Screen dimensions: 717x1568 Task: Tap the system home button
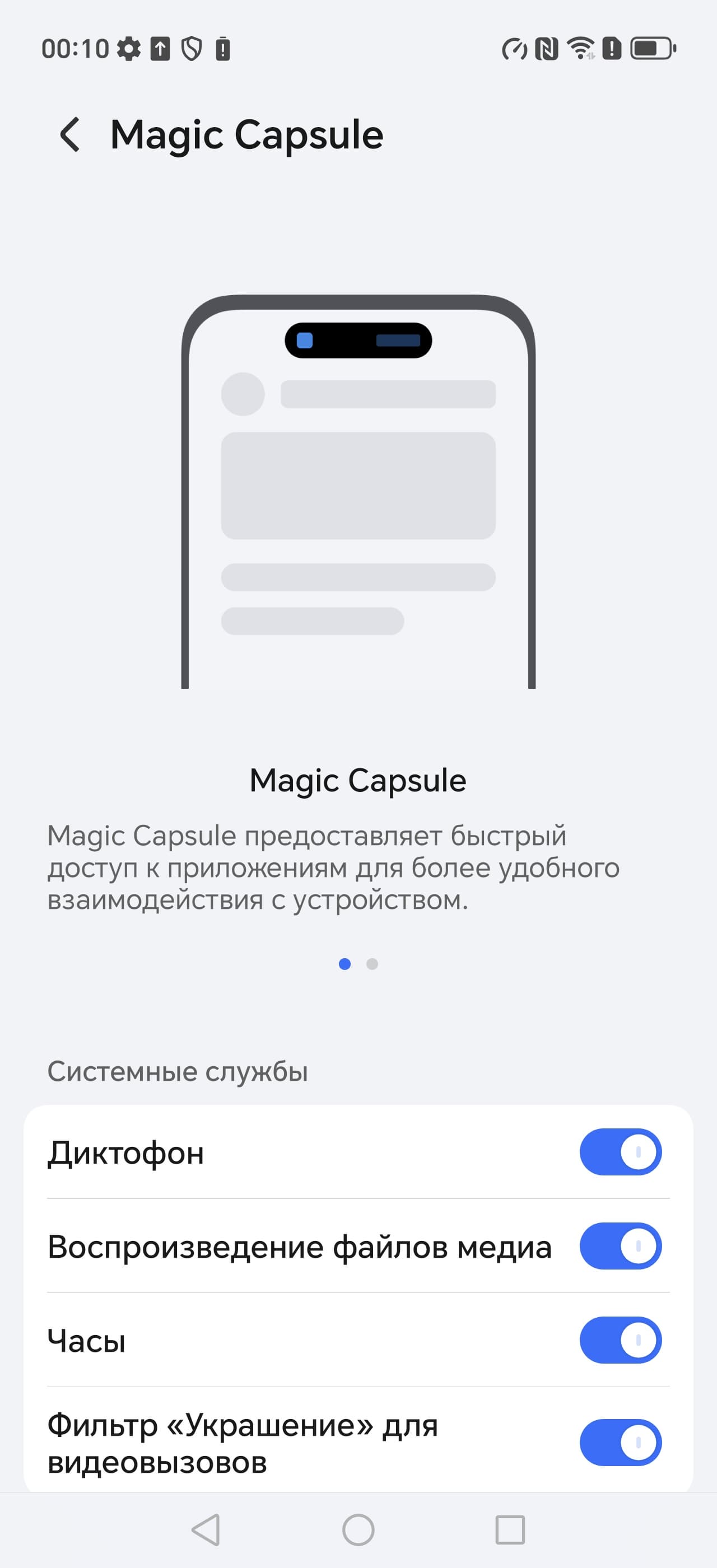358,1530
